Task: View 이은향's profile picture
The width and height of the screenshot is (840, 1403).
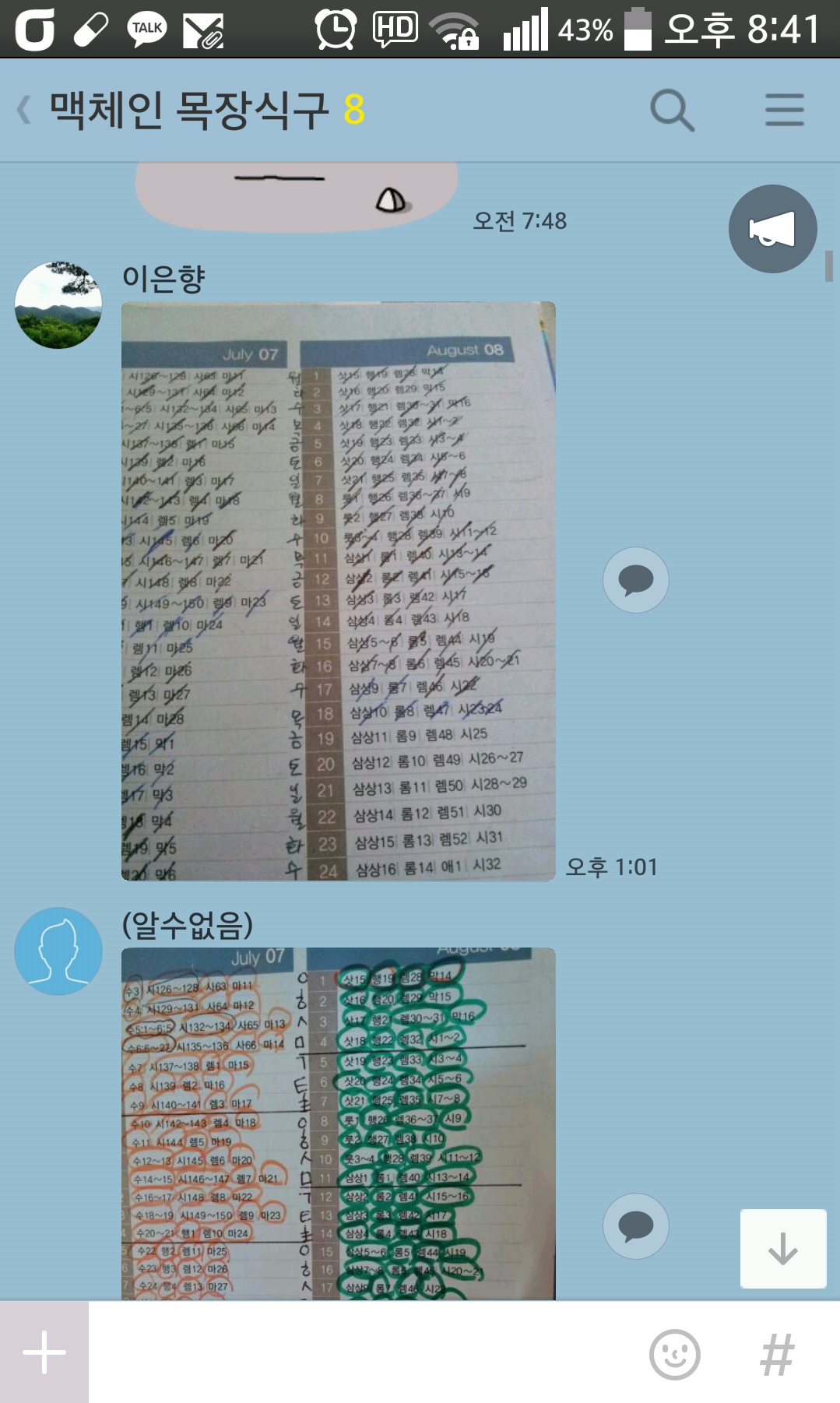Action: [x=58, y=305]
